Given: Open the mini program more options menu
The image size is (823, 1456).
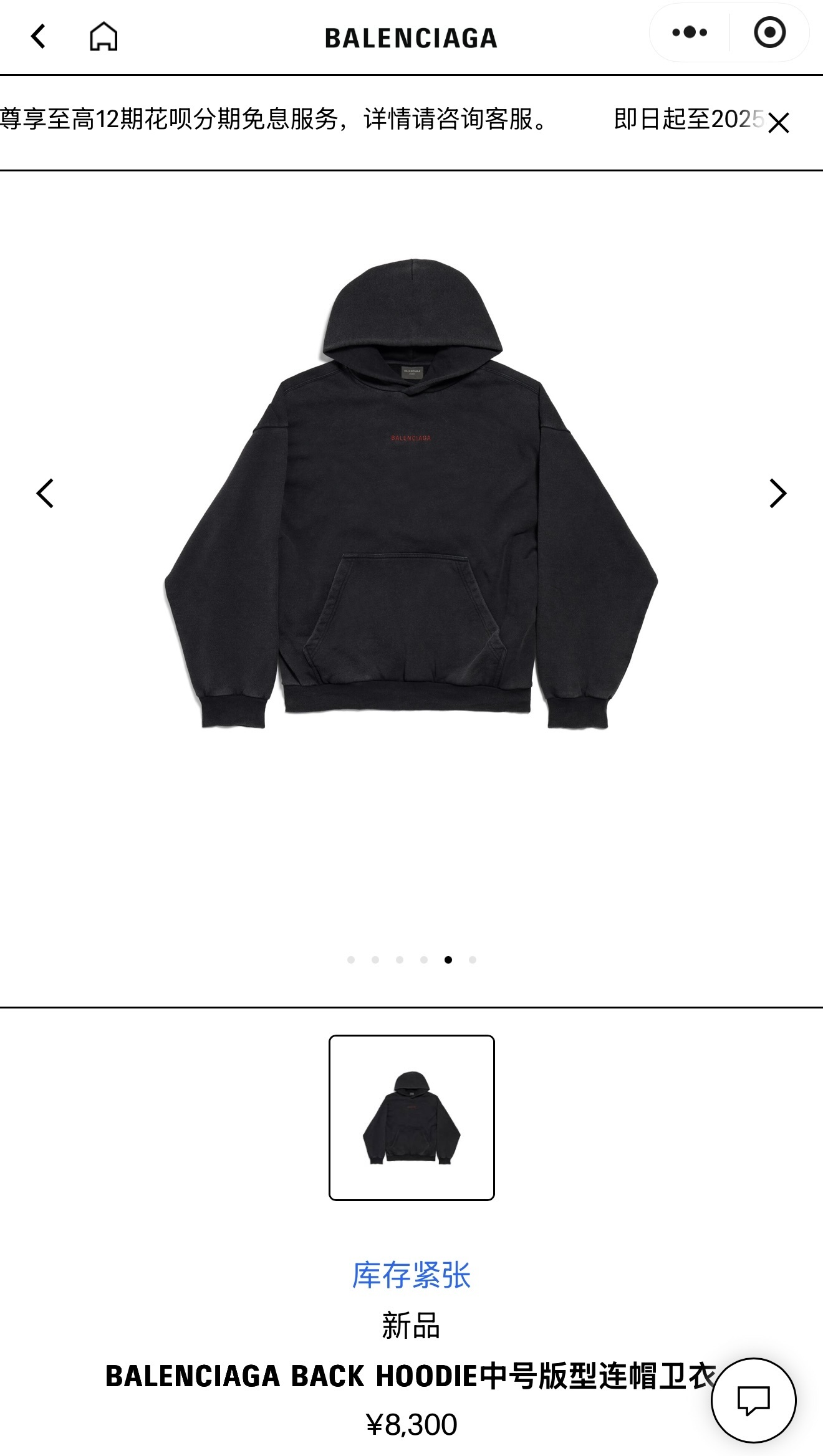Looking at the screenshot, I should pos(690,32).
